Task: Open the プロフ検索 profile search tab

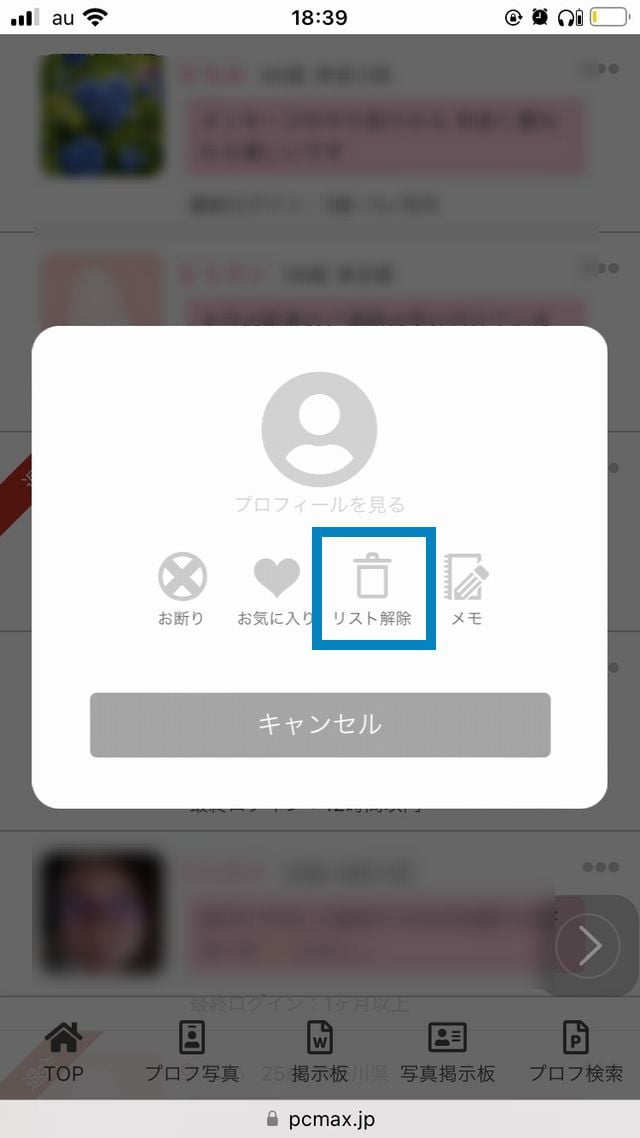Action: coord(576,1052)
